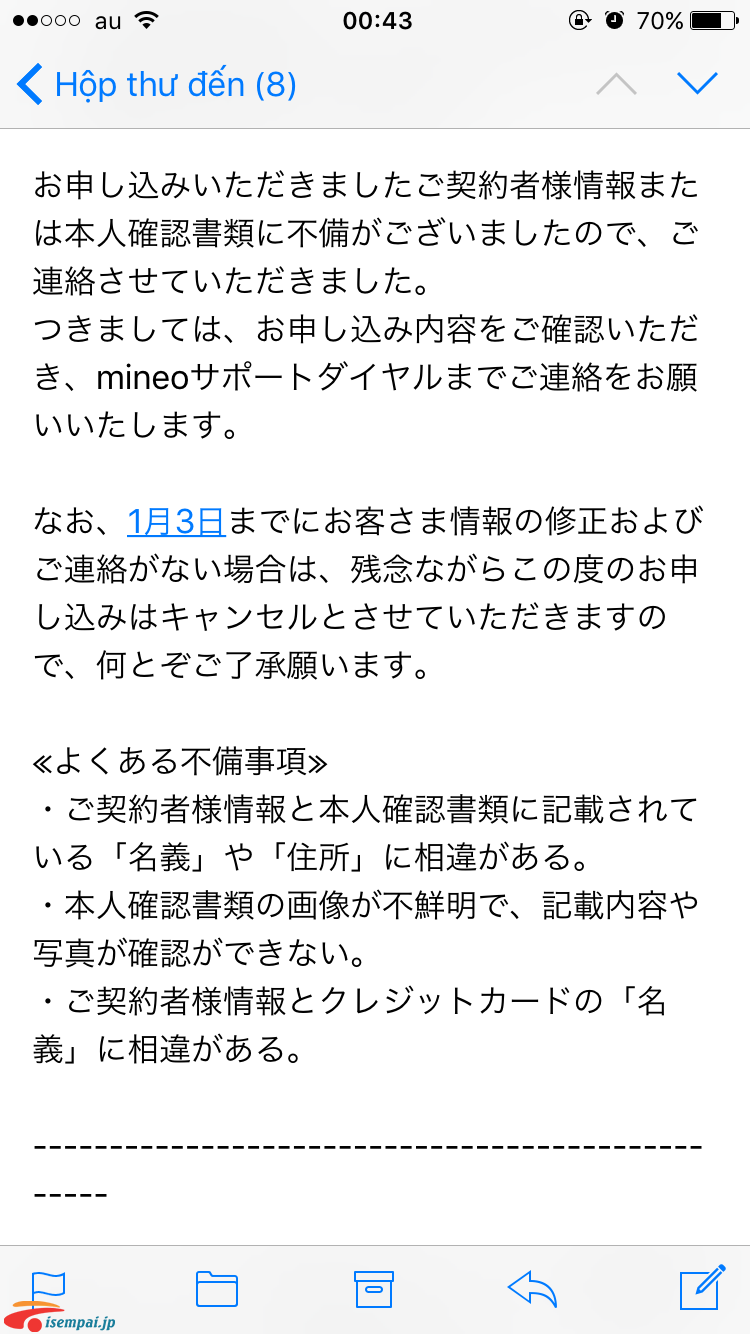Screen dimensions: 750x1334
Task: Archive this message
Action: click(374, 1288)
